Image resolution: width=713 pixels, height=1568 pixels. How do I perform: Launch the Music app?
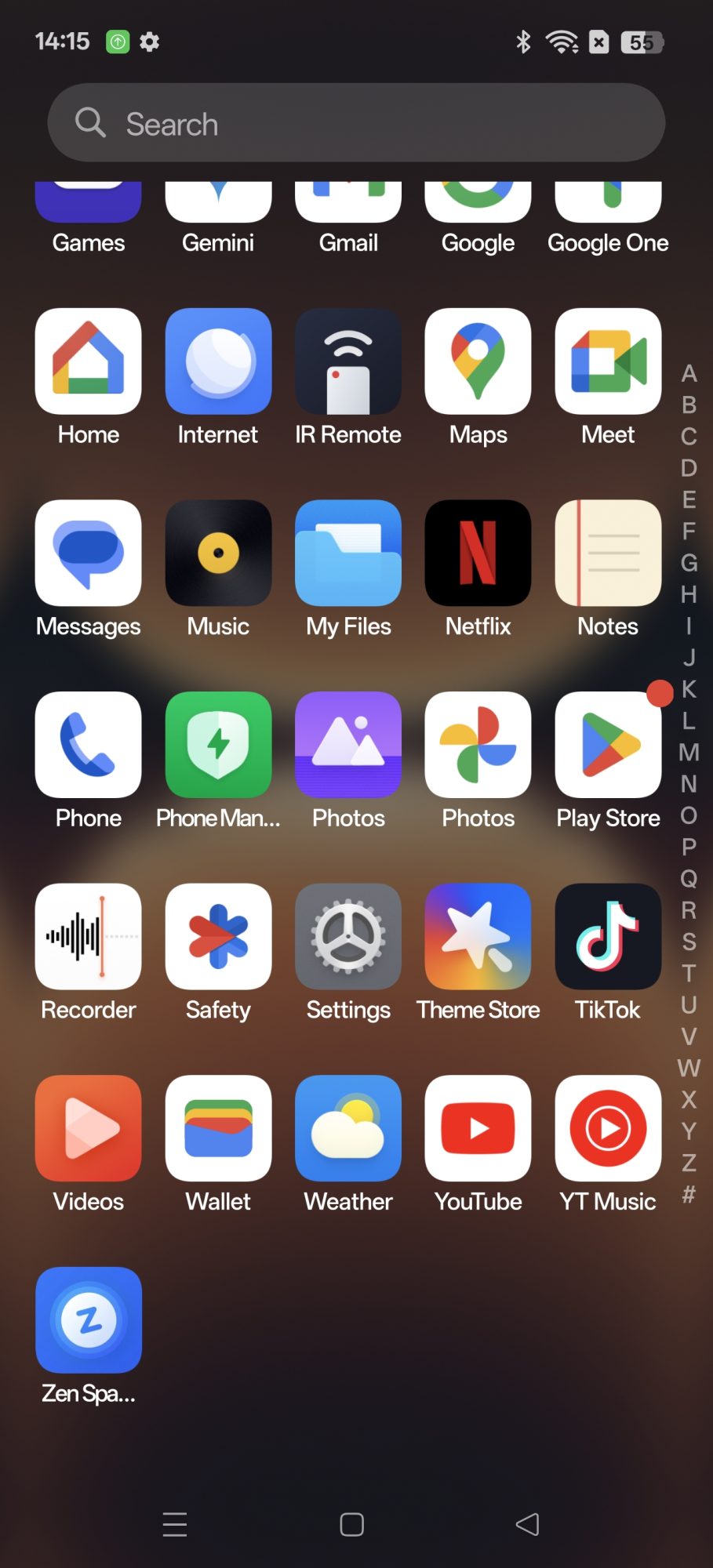[x=218, y=554]
